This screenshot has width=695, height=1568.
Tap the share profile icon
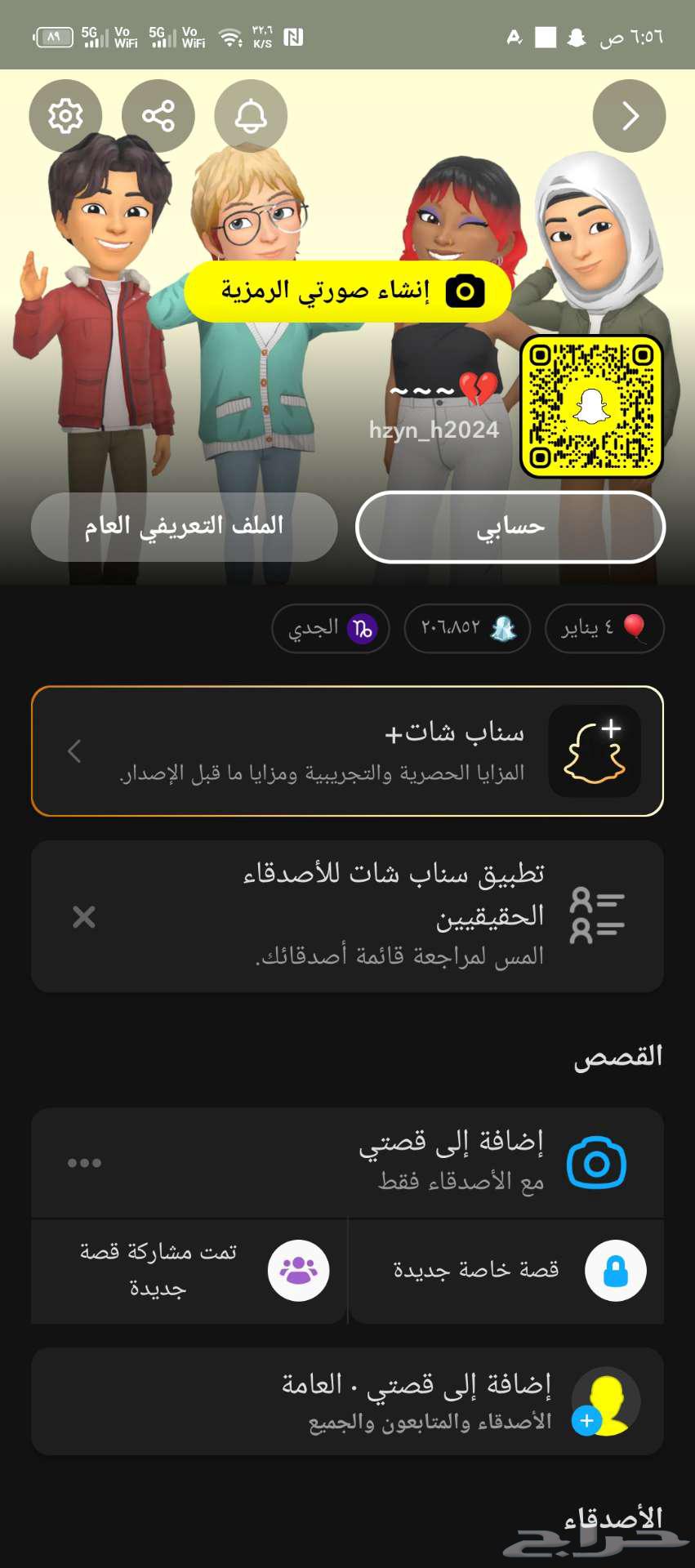click(158, 116)
